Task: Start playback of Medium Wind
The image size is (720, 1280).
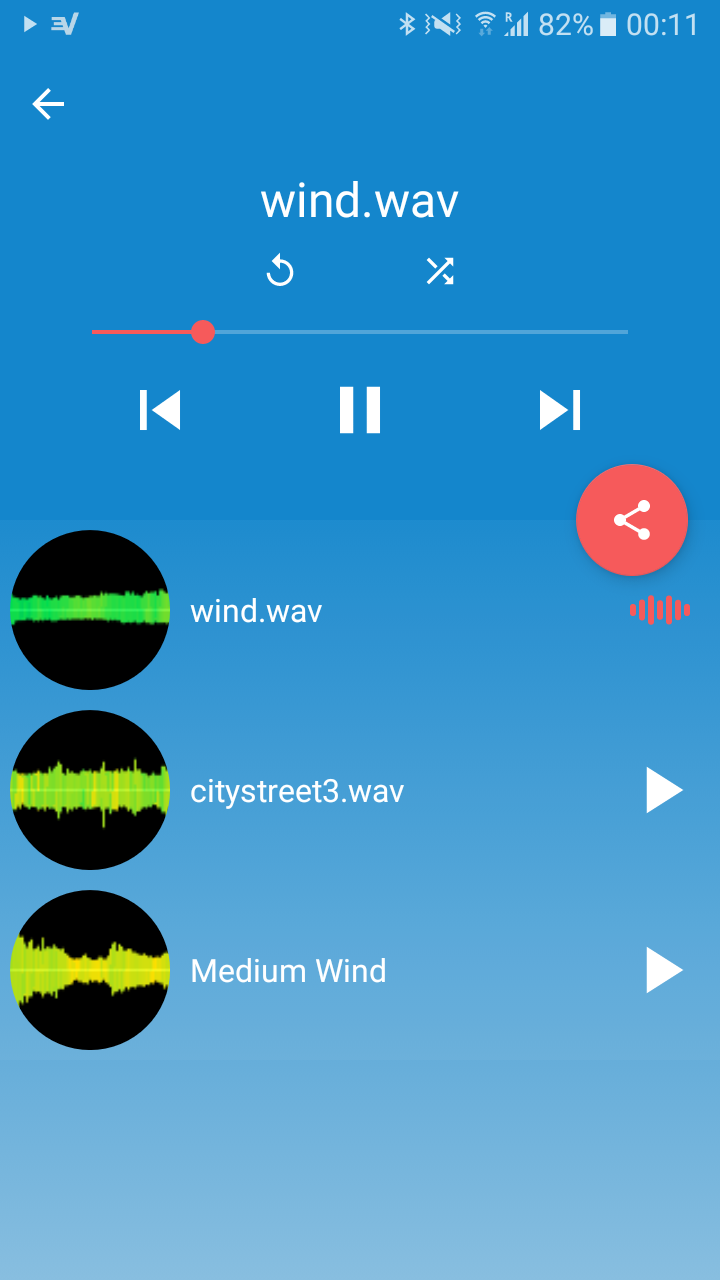Action: pyautogui.click(x=663, y=969)
